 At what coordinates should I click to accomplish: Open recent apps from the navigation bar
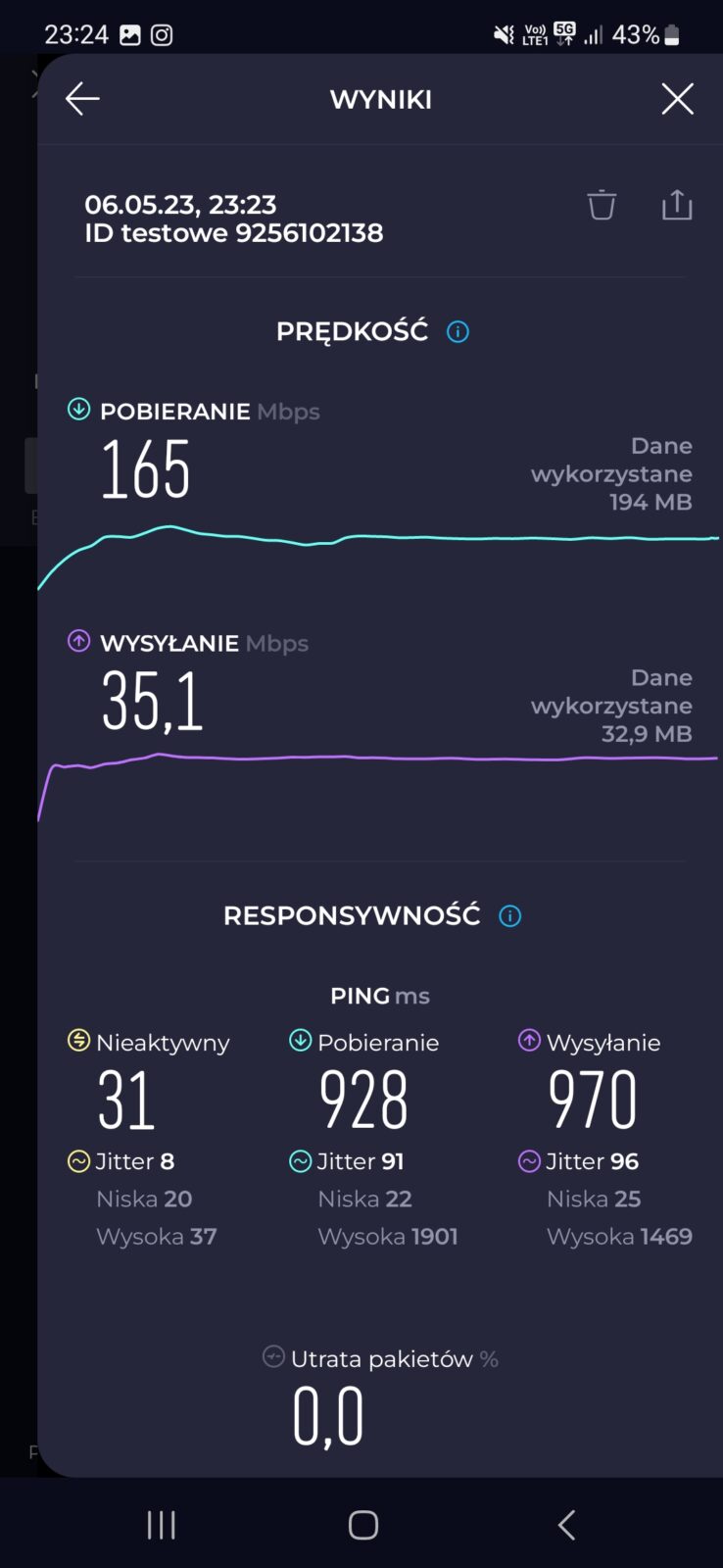[x=160, y=1524]
